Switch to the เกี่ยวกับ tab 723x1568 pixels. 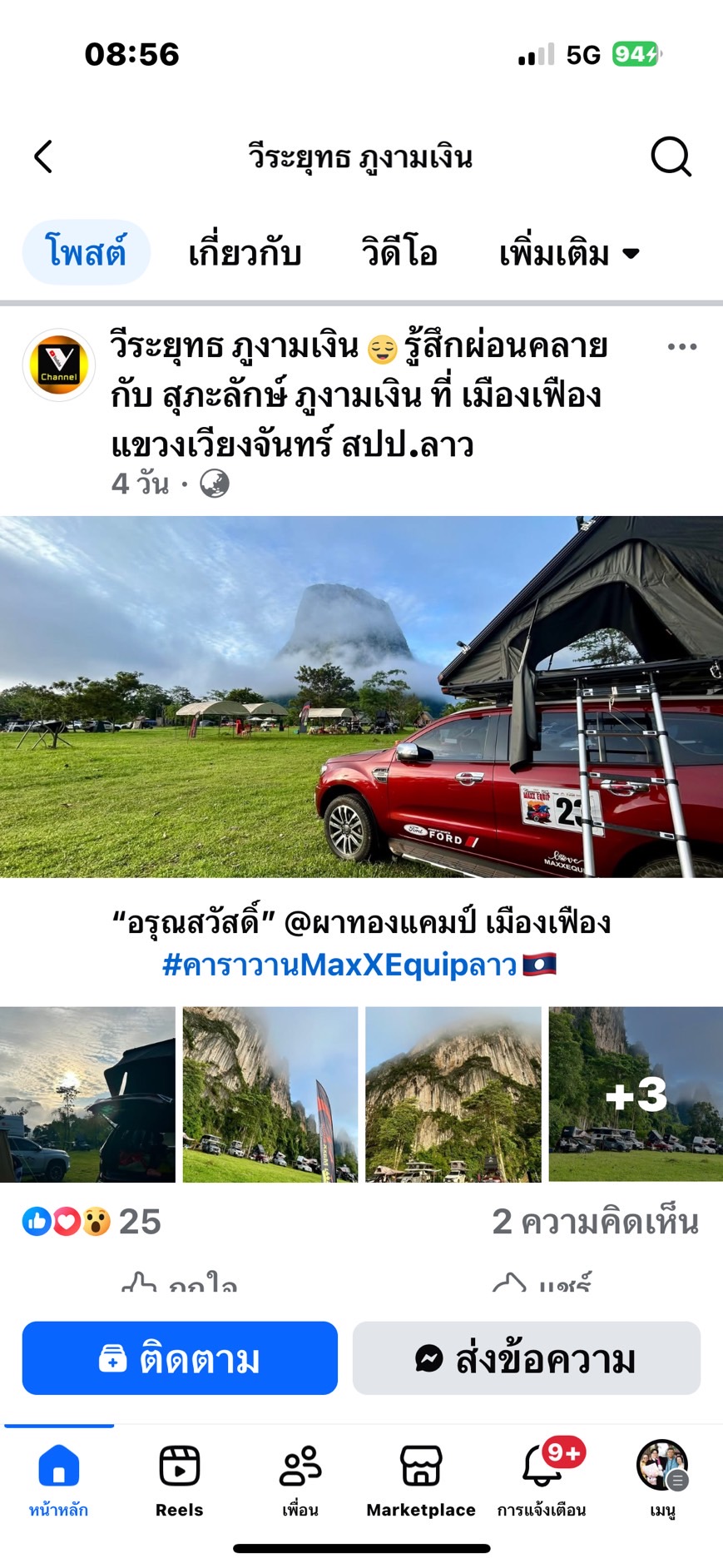(245, 253)
